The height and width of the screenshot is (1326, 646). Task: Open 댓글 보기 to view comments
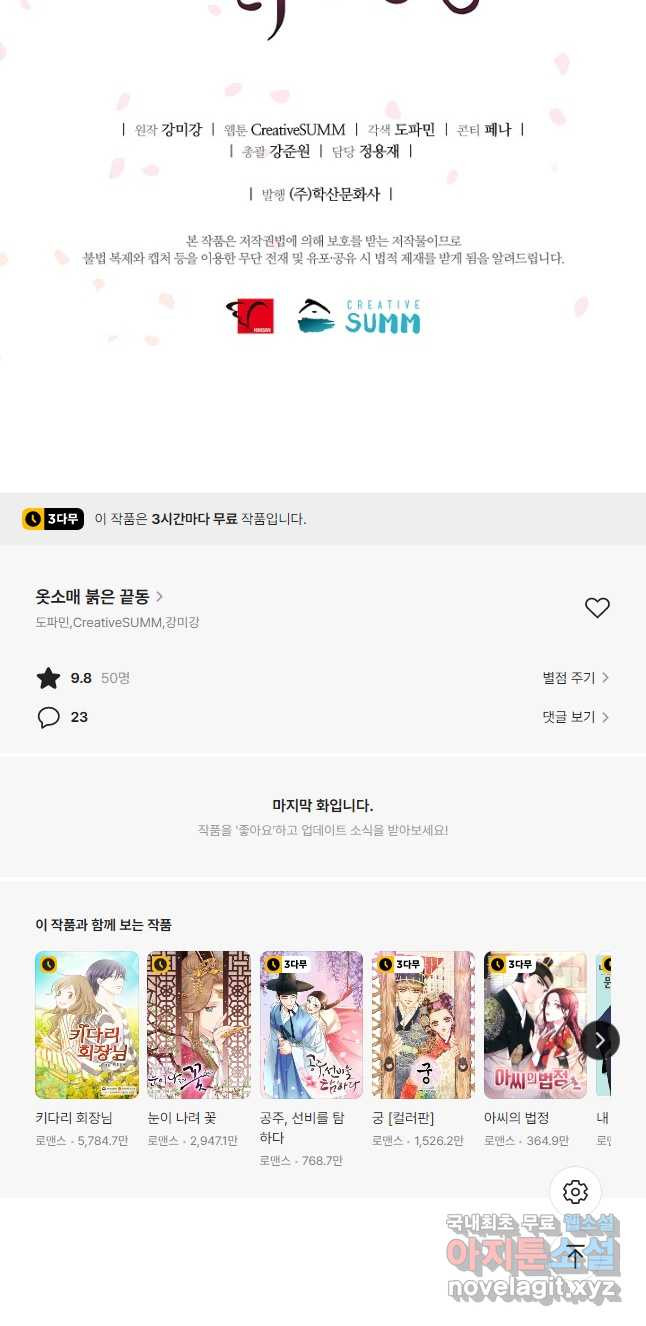pos(575,717)
